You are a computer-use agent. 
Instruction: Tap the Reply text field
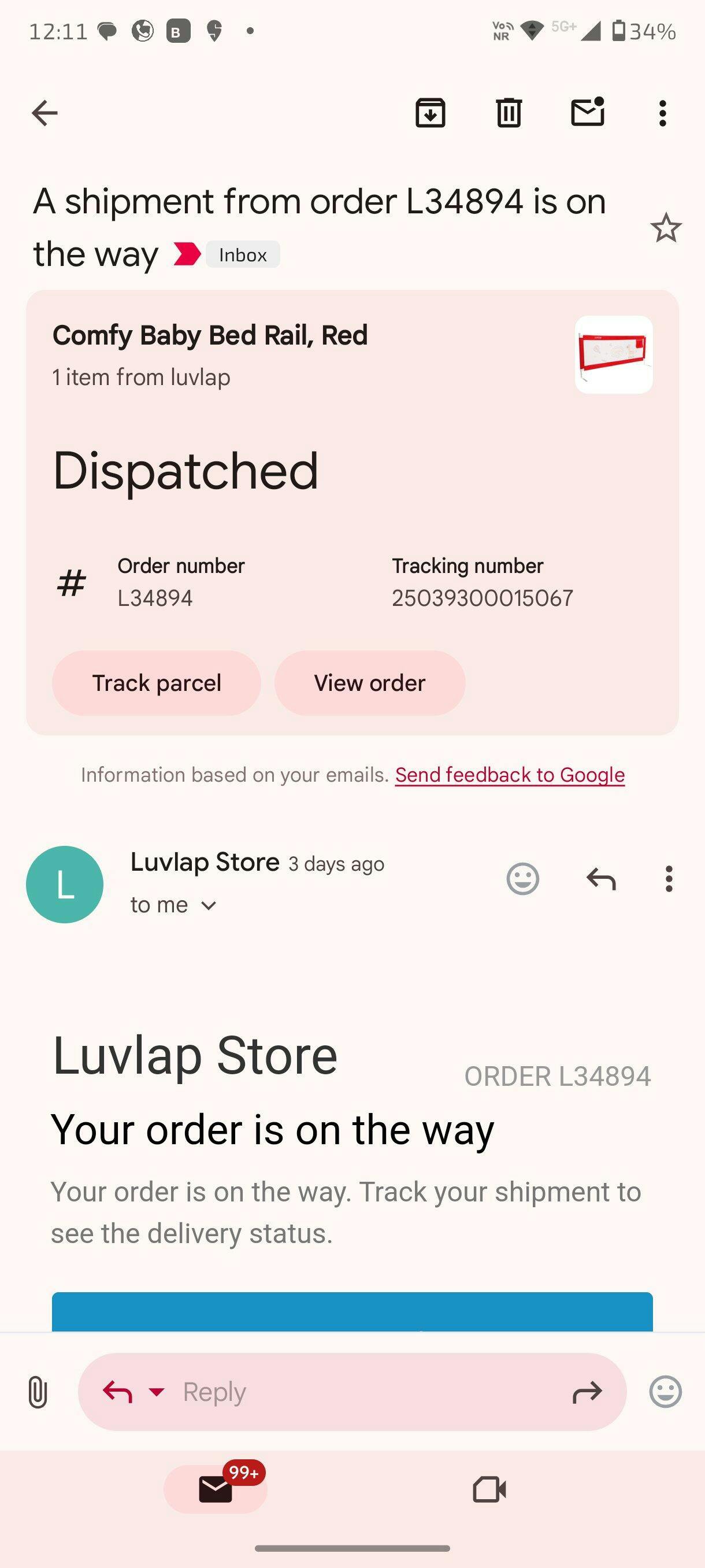[365, 1392]
